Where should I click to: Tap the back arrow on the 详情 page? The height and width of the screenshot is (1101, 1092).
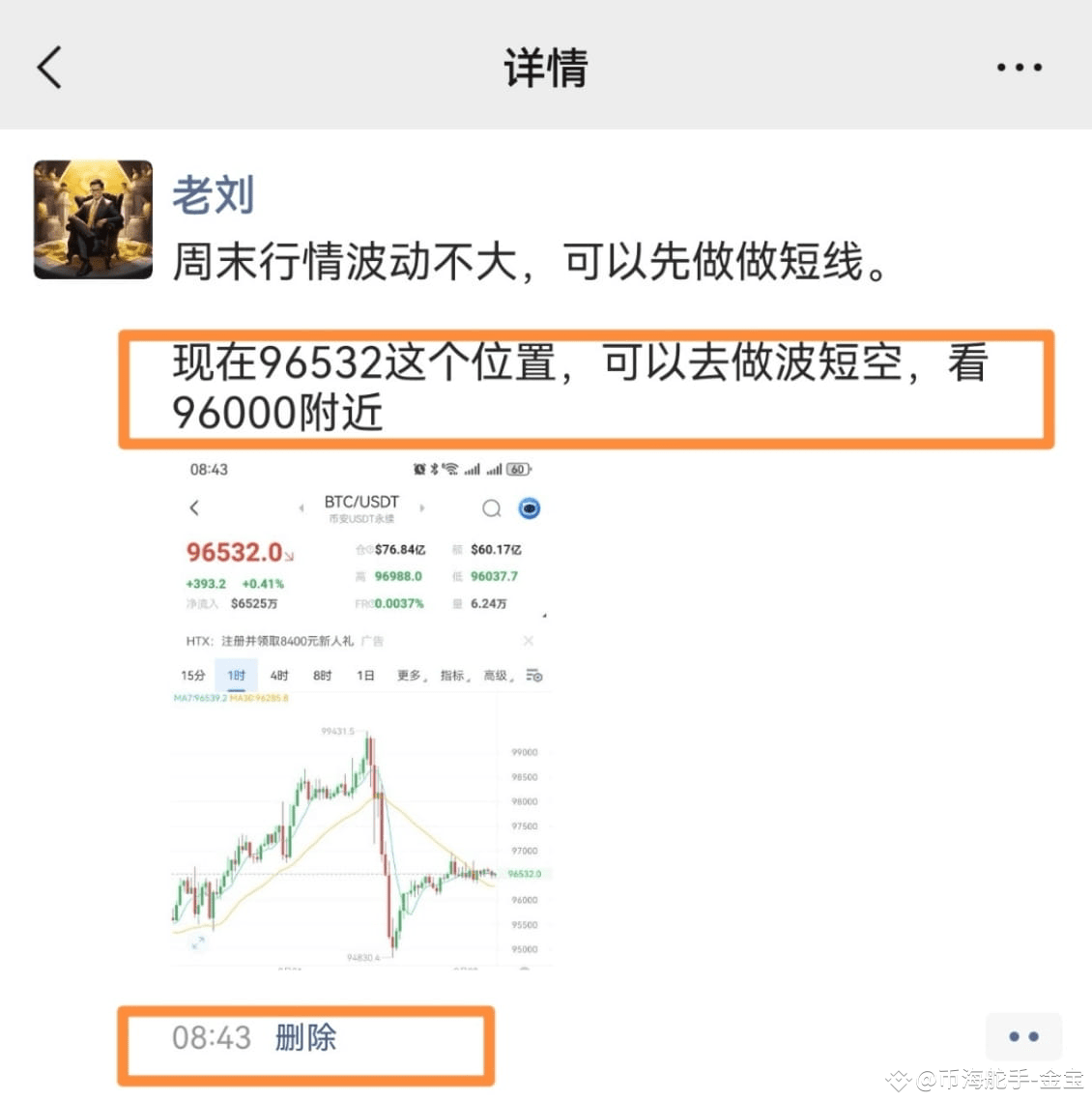coord(50,66)
